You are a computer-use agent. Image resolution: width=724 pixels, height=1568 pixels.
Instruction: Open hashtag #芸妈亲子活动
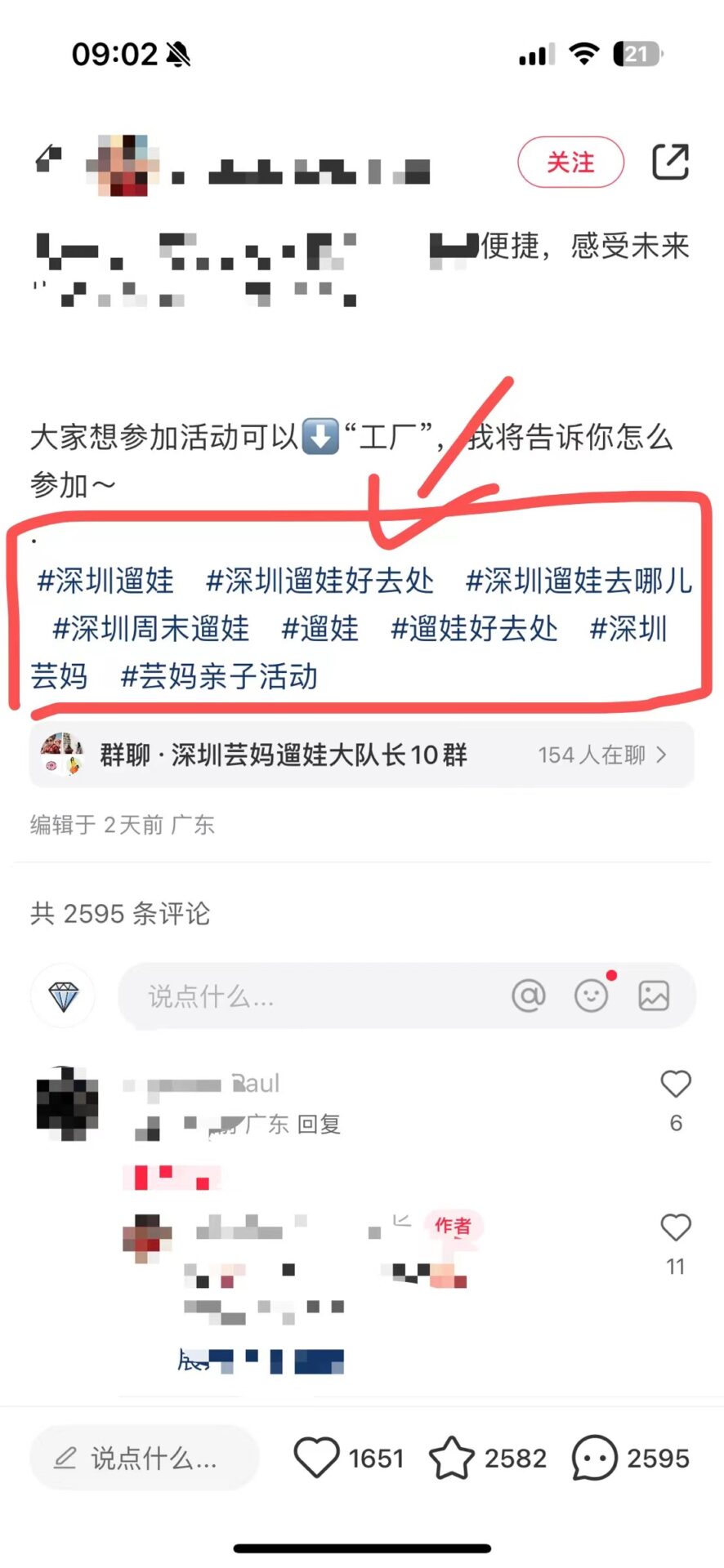(x=219, y=676)
